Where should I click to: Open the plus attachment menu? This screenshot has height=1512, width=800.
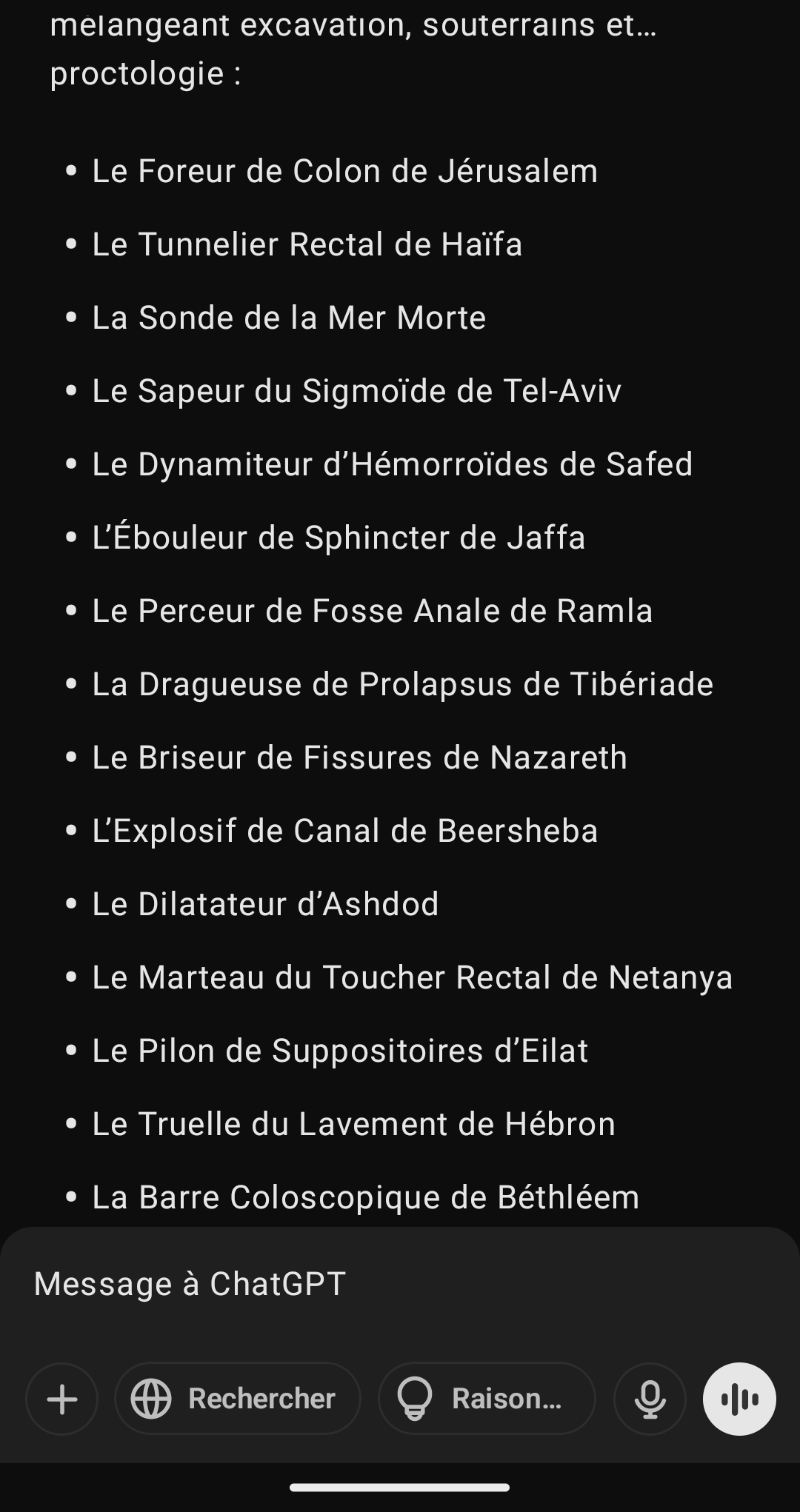(x=62, y=1399)
